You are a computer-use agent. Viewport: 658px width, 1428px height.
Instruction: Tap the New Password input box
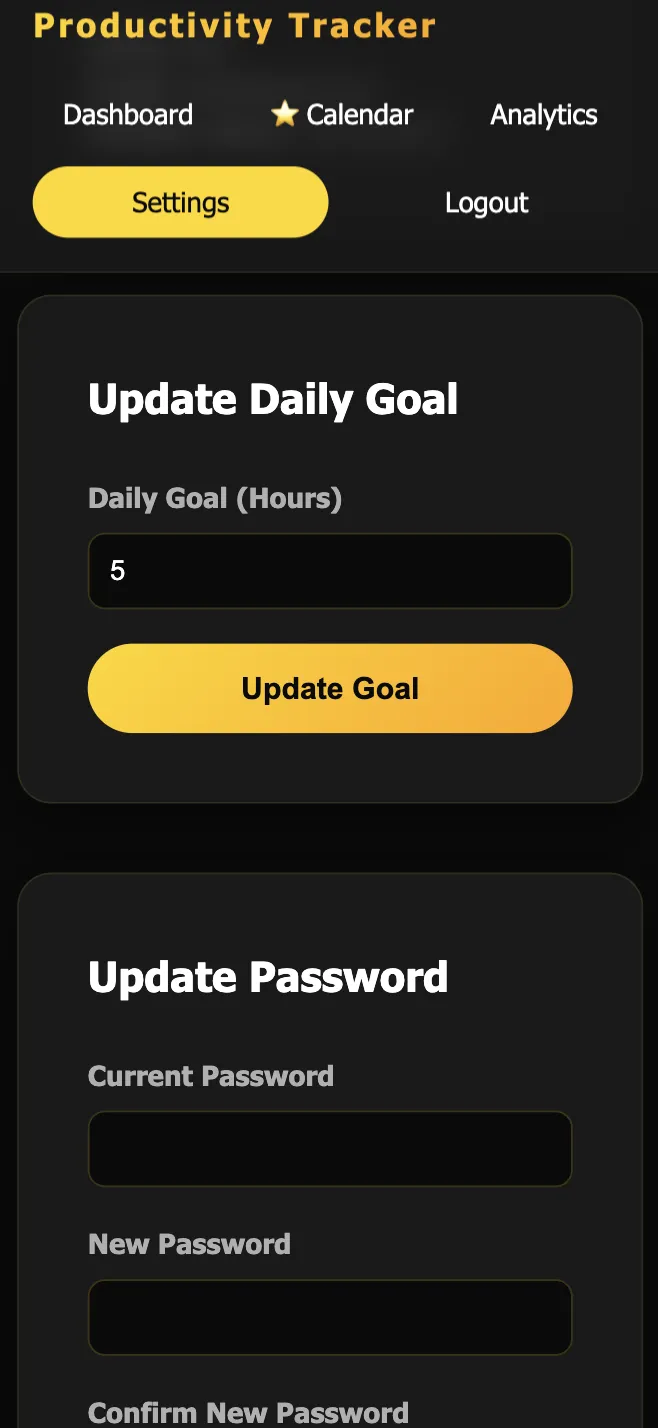tap(330, 1317)
